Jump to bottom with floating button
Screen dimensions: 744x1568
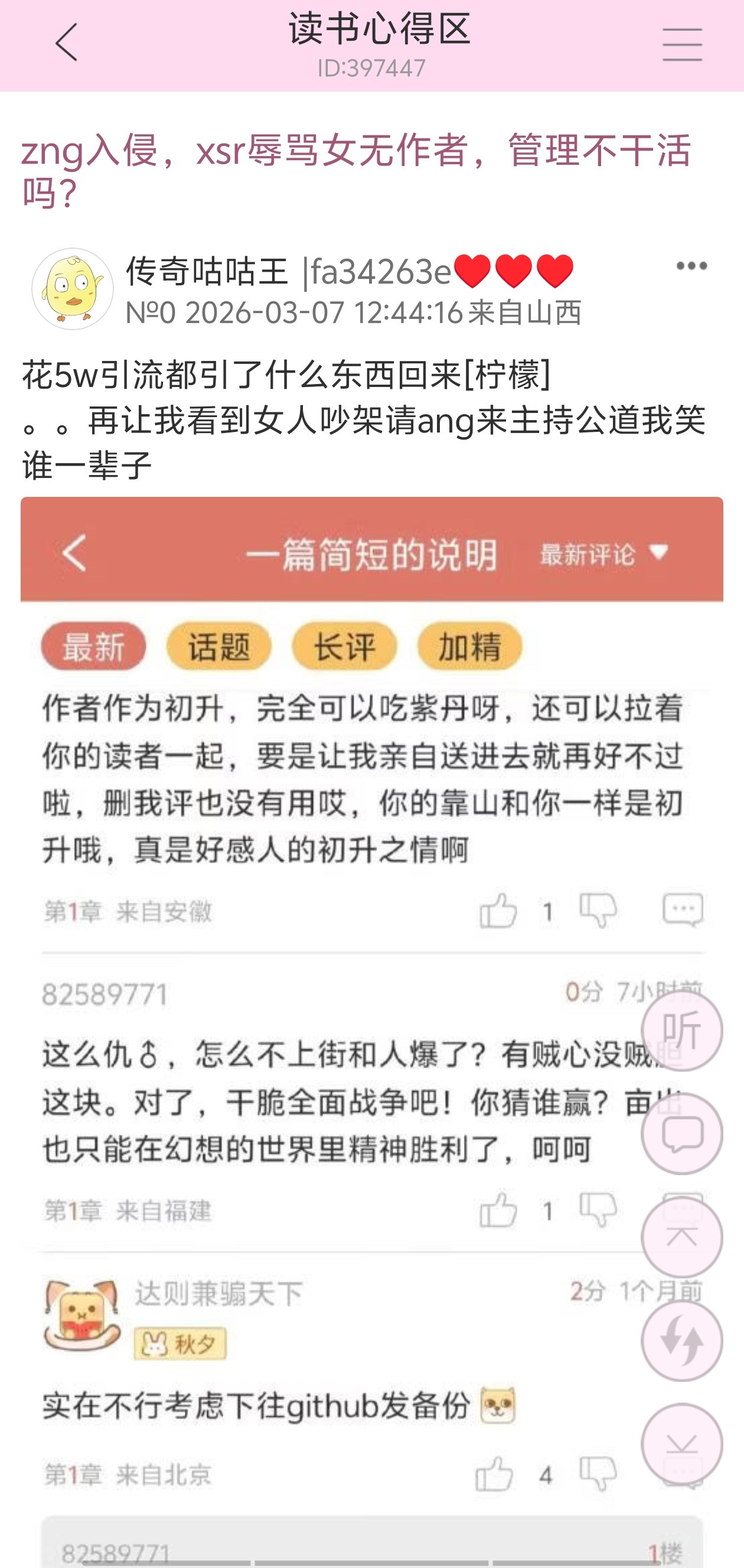[x=682, y=1444]
